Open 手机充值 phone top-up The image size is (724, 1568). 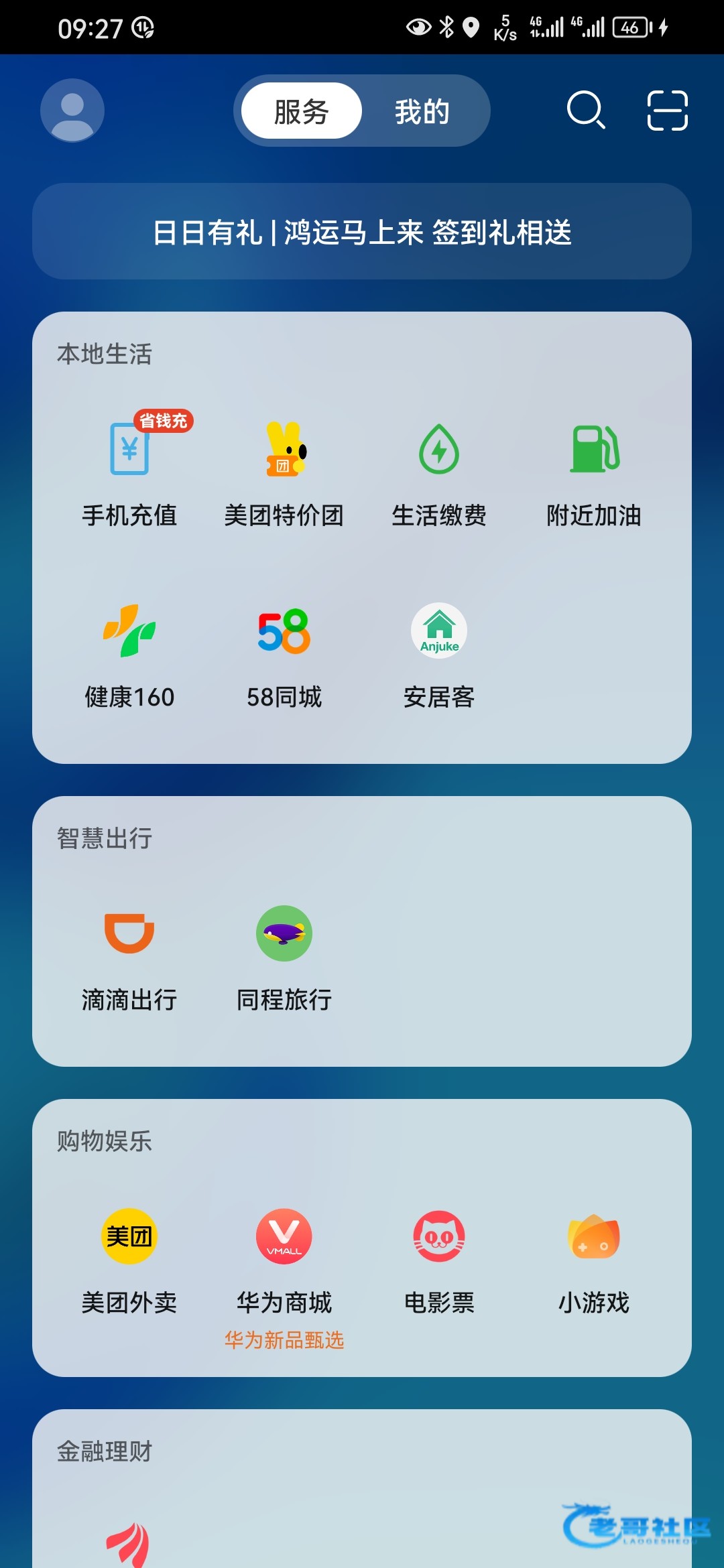129,469
